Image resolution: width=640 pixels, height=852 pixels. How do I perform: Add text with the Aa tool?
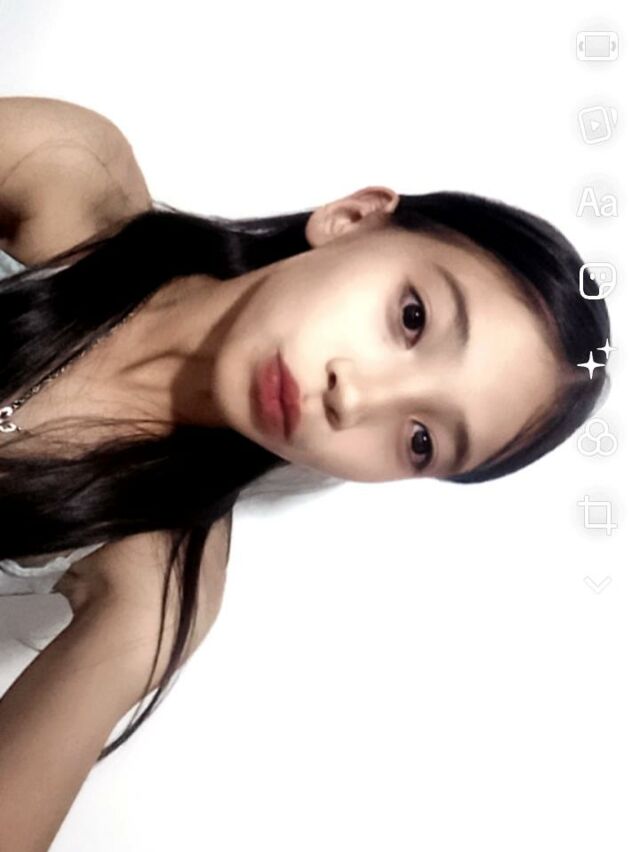point(597,203)
